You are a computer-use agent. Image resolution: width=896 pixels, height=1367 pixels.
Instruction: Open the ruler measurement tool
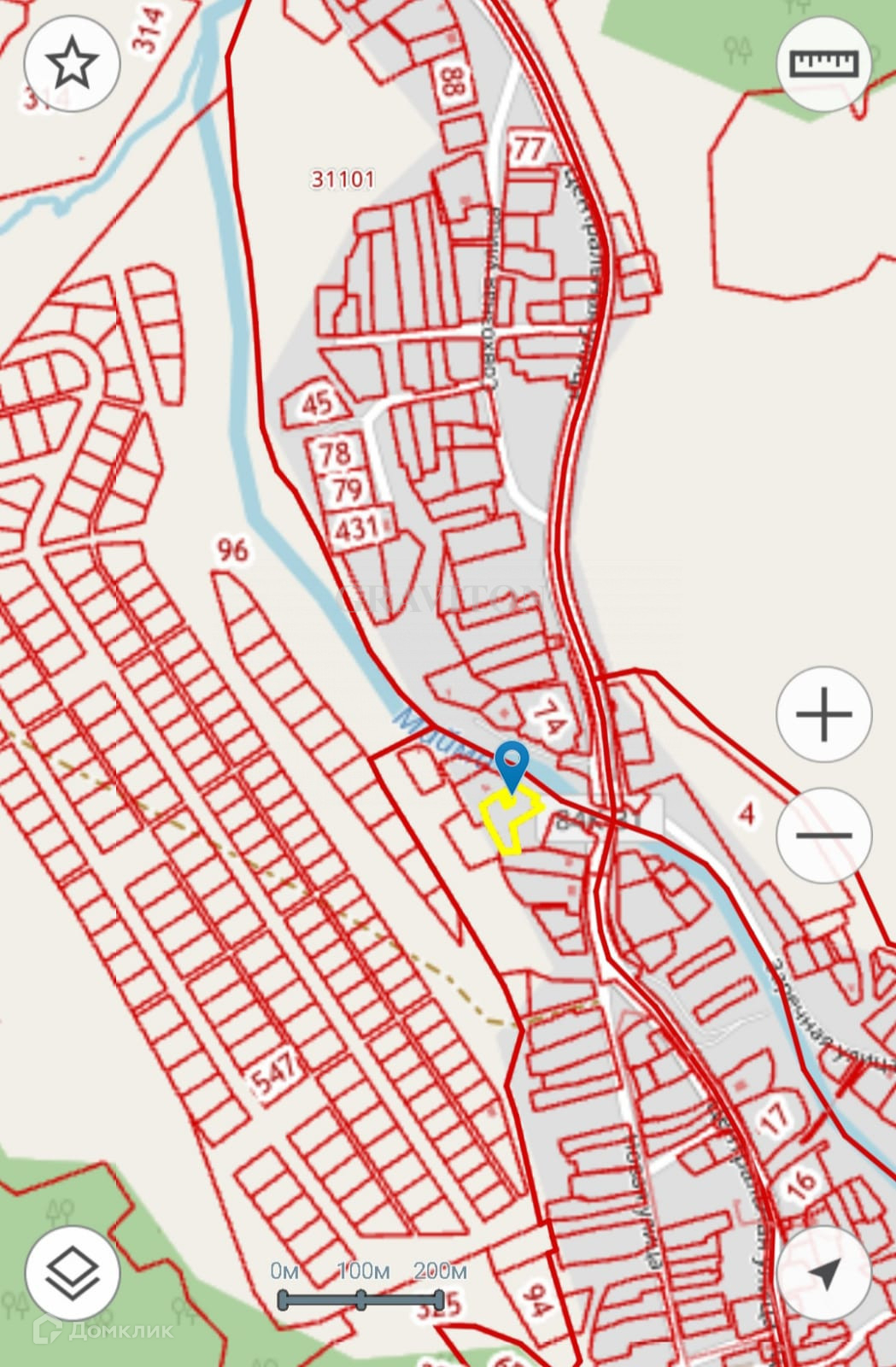[823, 63]
